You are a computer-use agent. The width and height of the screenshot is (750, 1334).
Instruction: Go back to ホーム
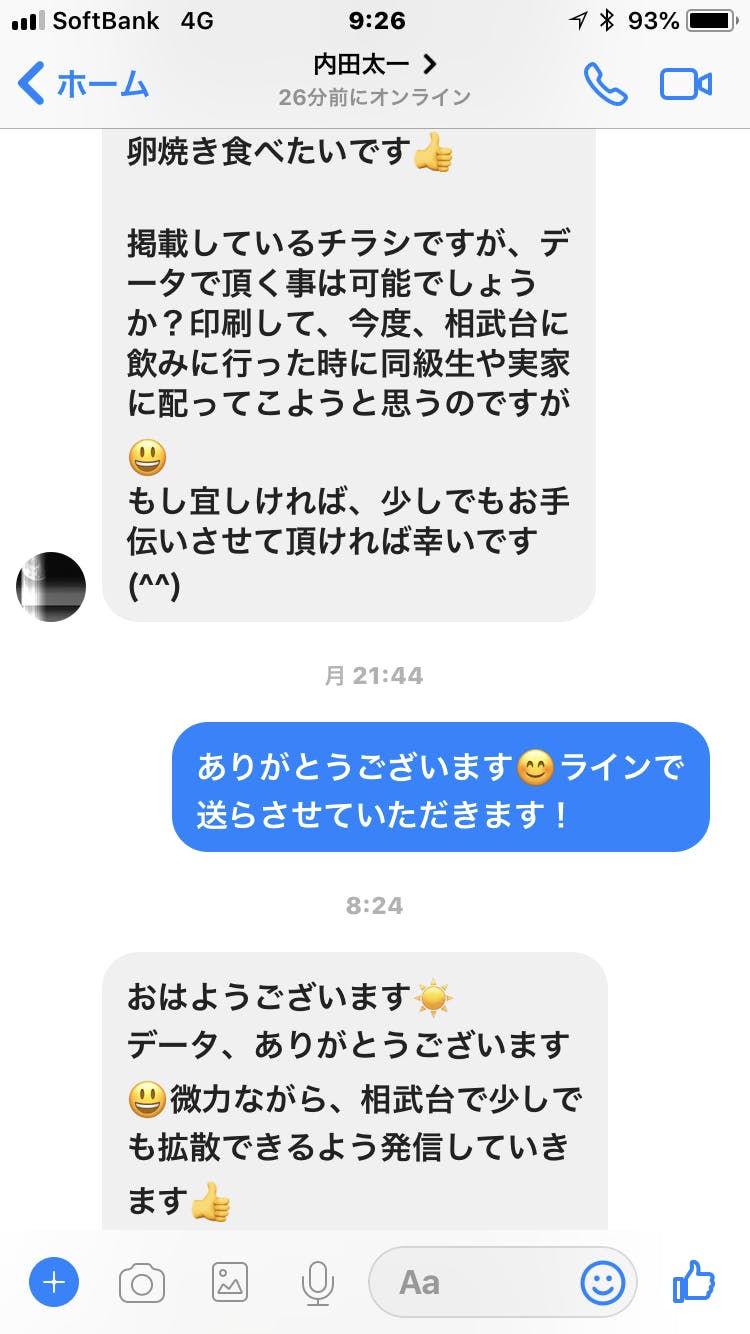(x=84, y=84)
